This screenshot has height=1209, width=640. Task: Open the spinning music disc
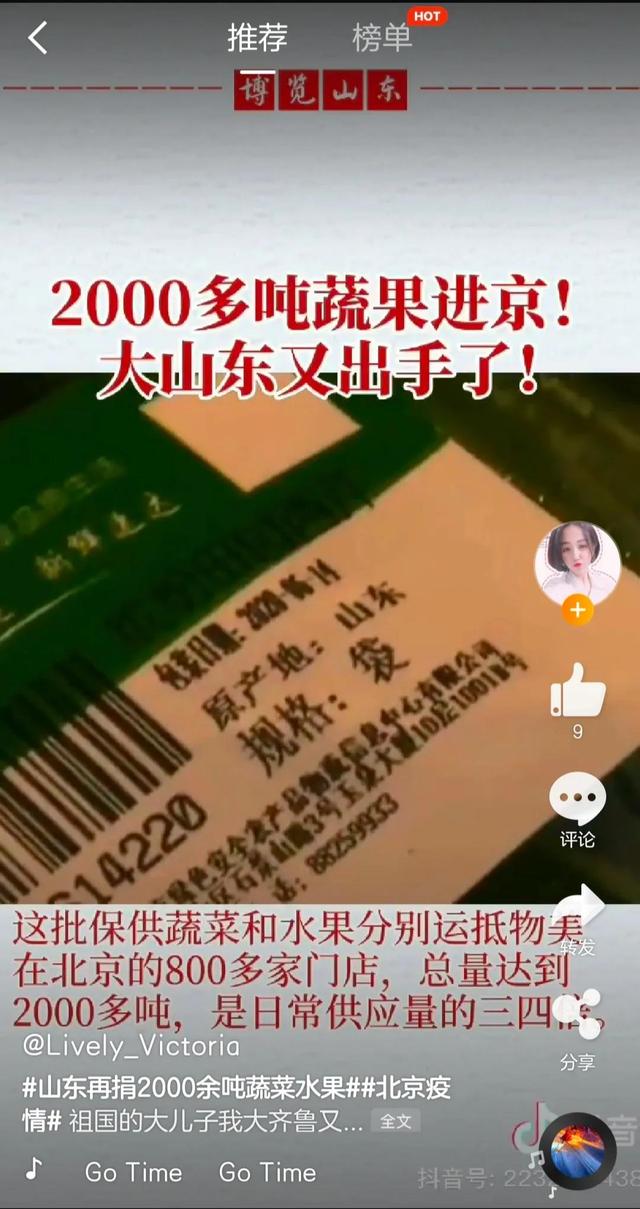tap(578, 1151)
